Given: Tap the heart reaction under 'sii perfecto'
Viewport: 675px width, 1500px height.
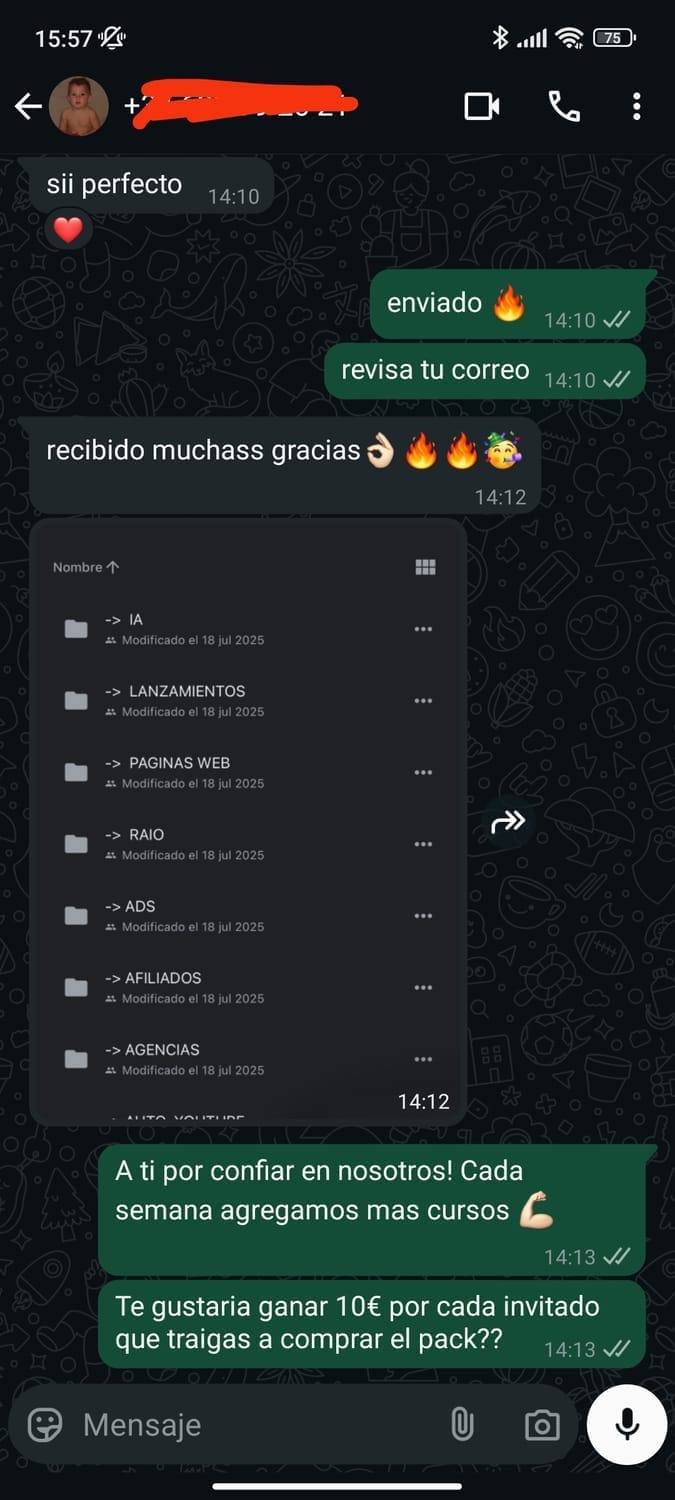Looking at the screenshot, I should point(68,231).
